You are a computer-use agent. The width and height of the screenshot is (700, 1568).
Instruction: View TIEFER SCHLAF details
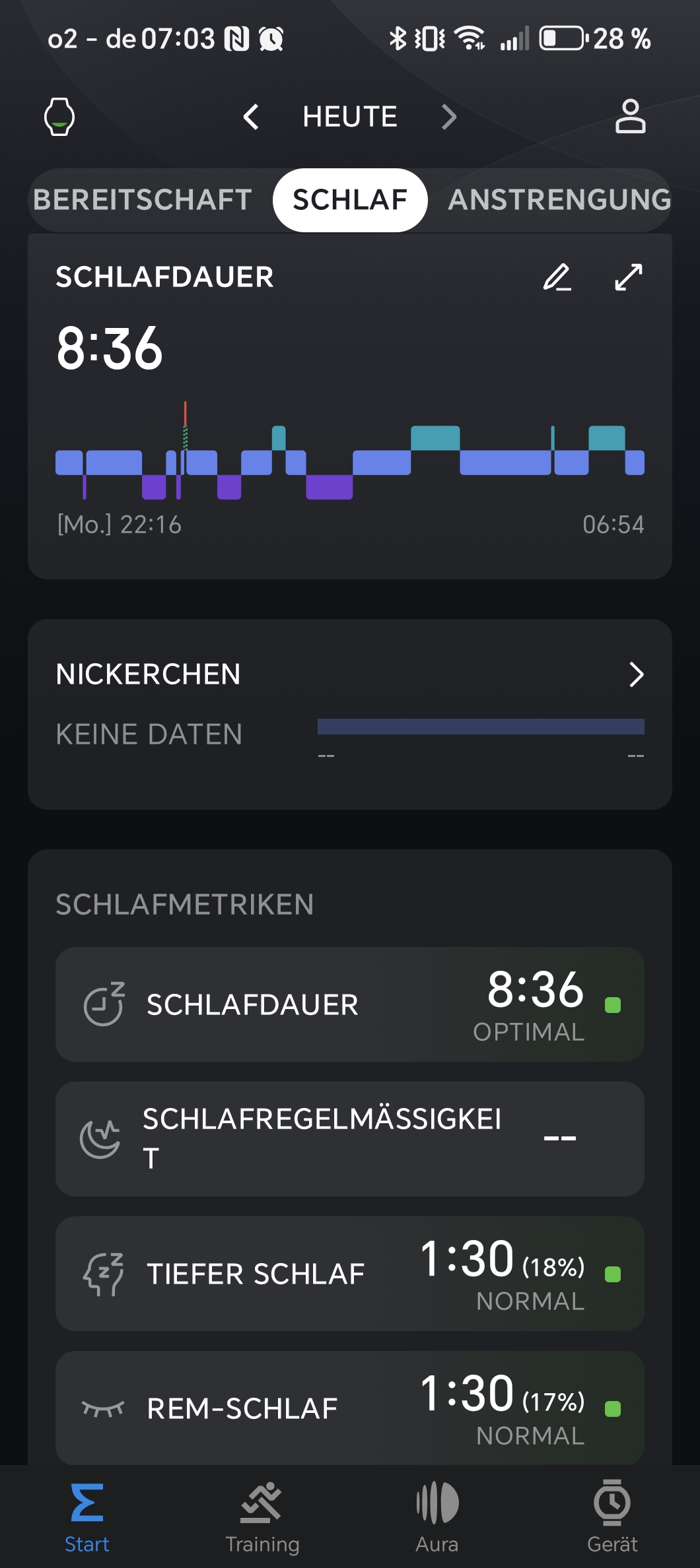[350, 1274]
